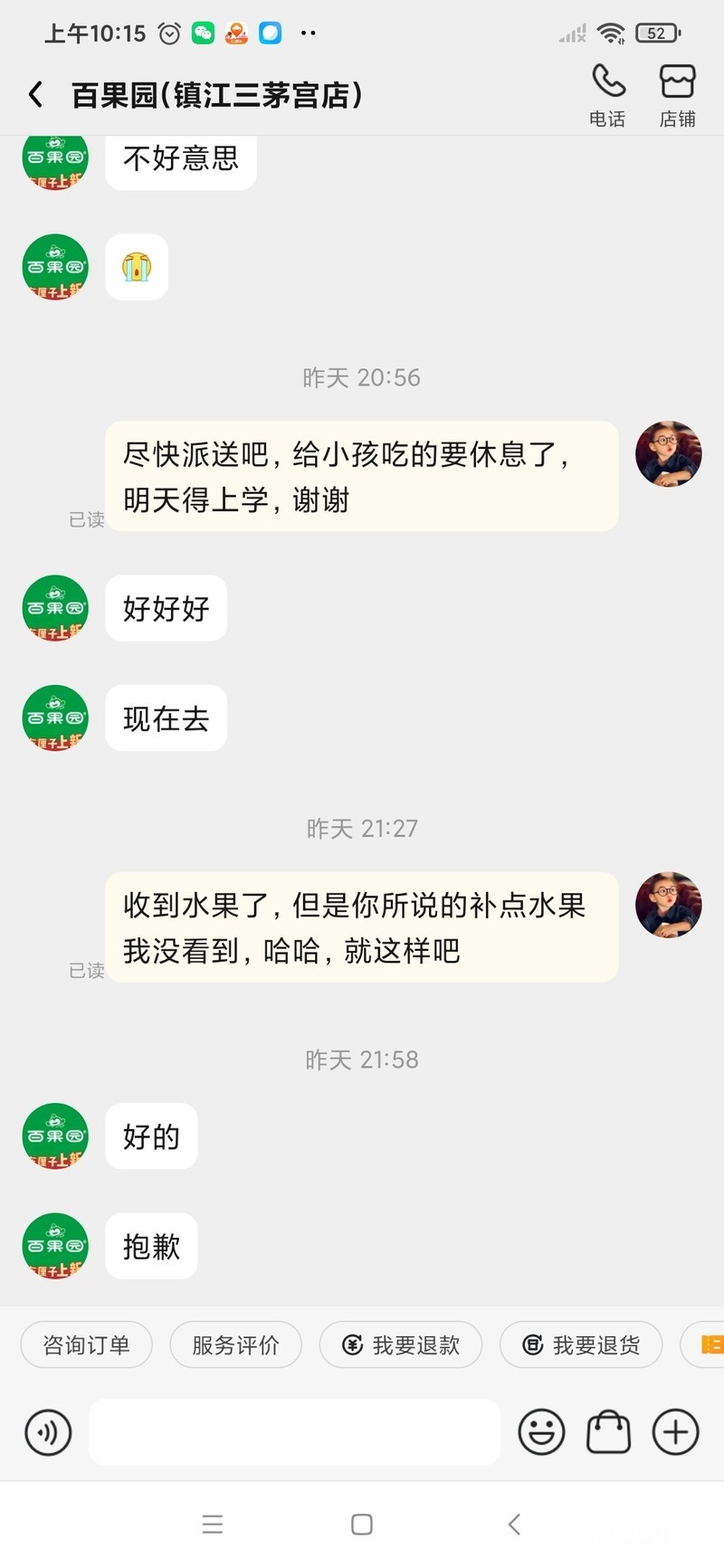Open 百果园 avatar beside the 抱歉 message

(55, 1246)
